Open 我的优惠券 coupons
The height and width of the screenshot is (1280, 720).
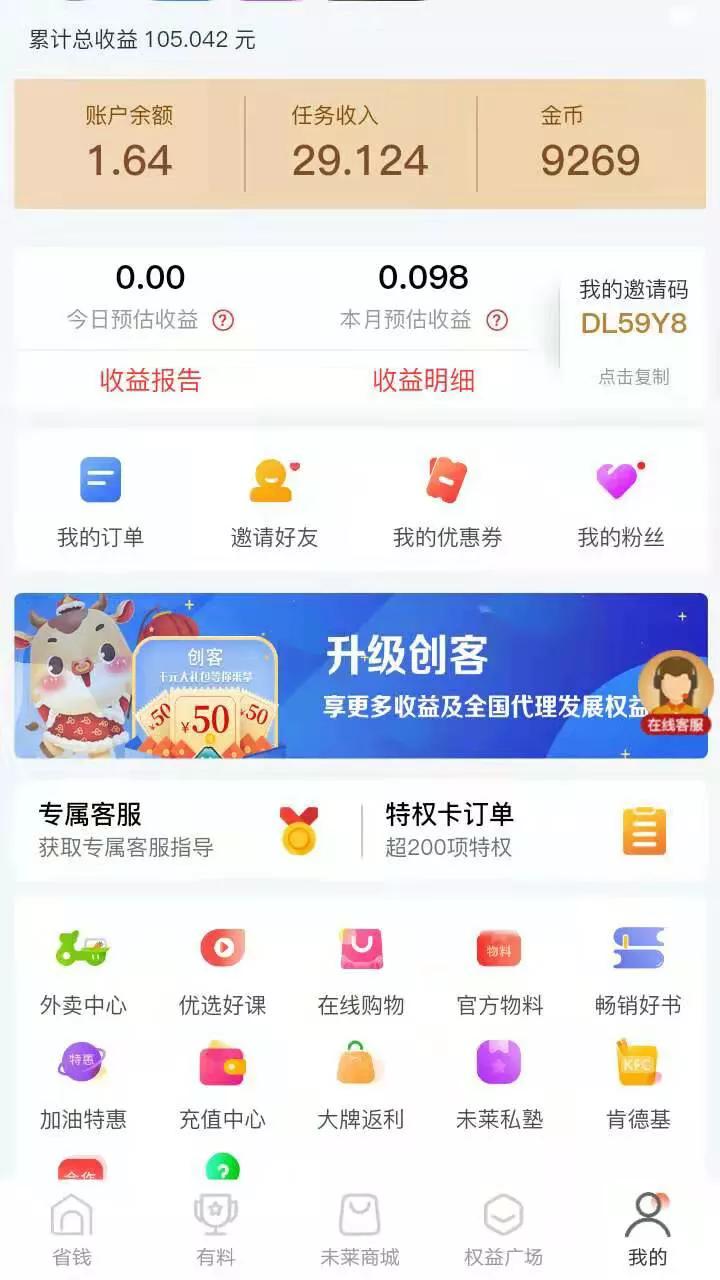(447, 501)
